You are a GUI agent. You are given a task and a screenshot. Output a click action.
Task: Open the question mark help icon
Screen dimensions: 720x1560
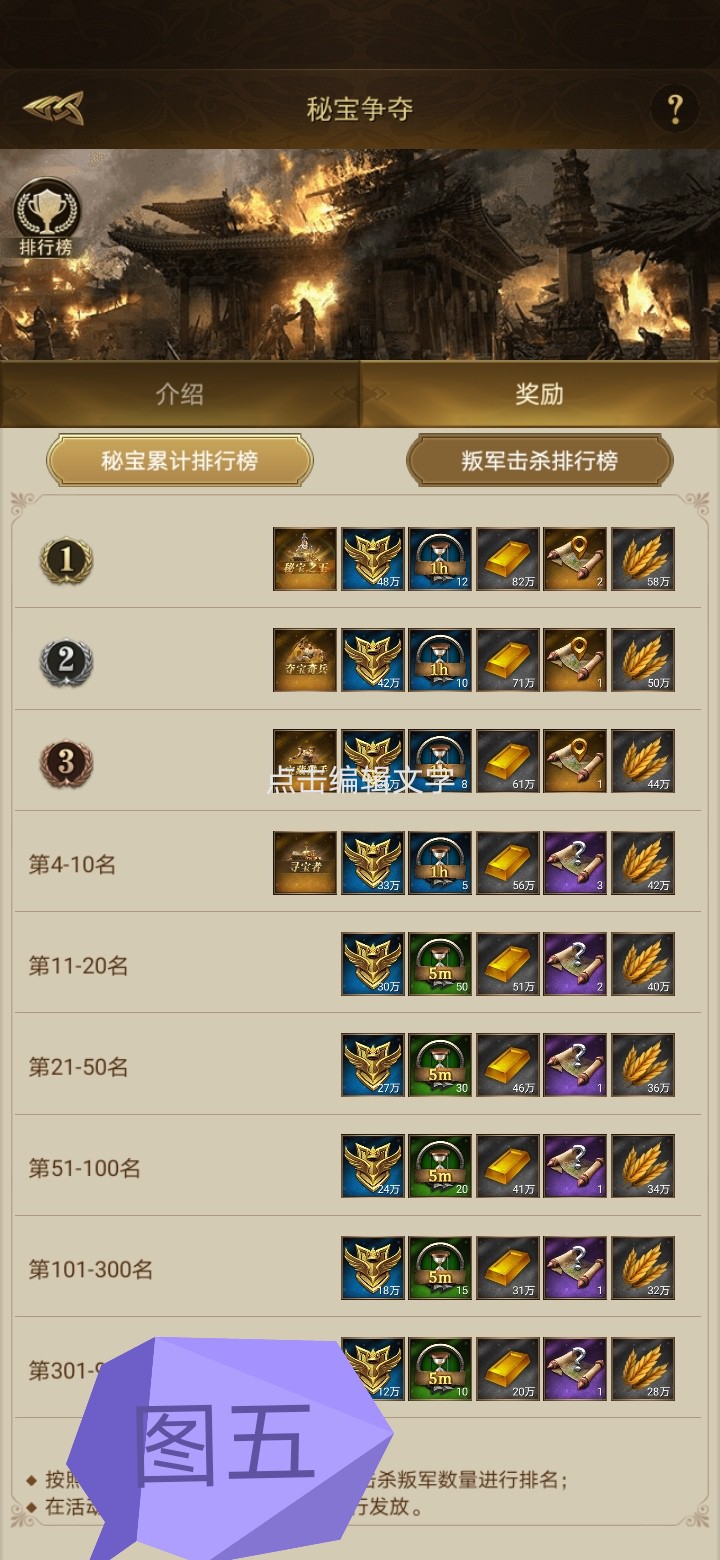pyautogui.click(x=675, y=107)
